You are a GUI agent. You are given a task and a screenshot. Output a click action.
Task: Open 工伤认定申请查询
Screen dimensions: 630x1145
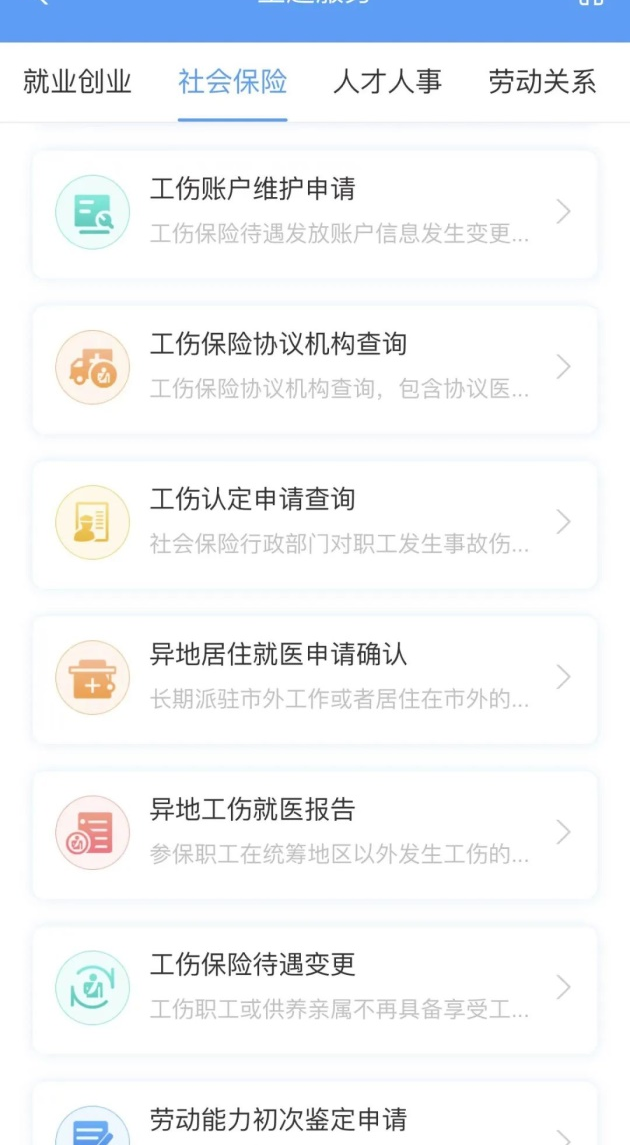click(315, 523)
